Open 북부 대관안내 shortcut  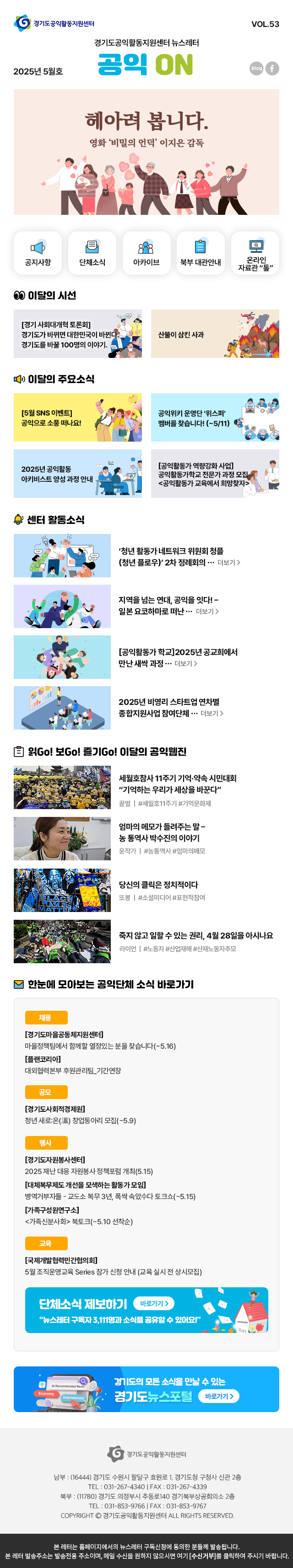201,253
